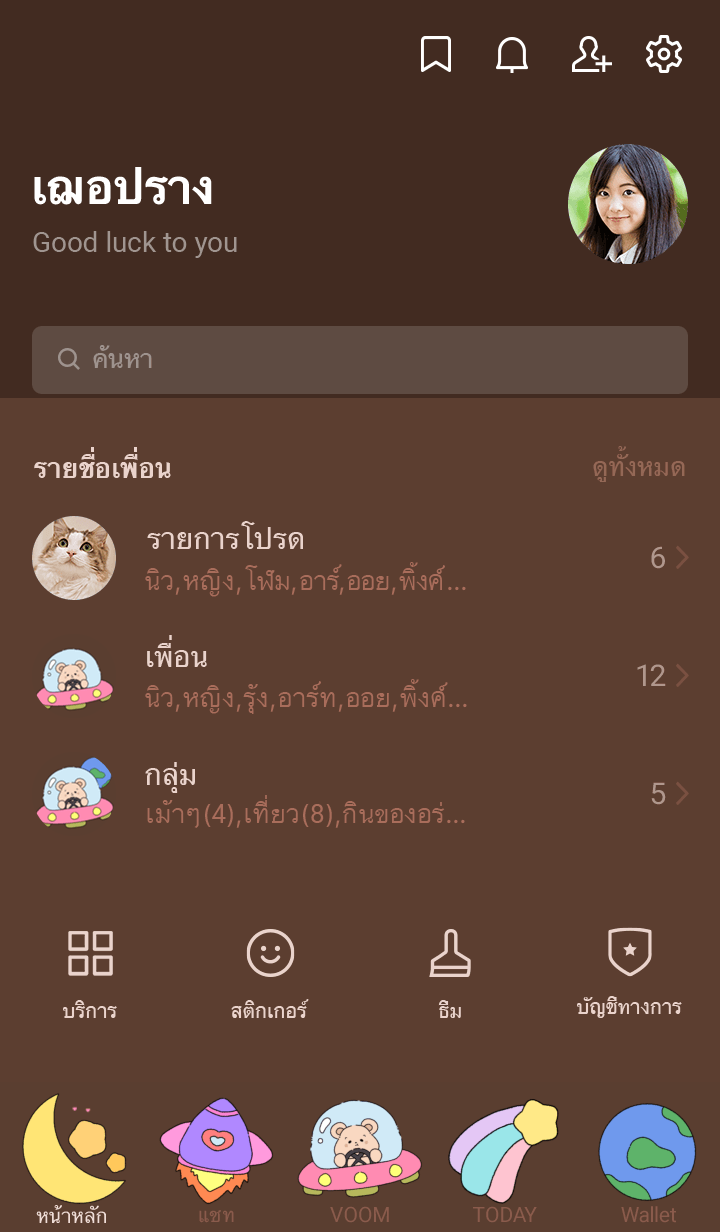Switch to the Wallet tab
Image resolution: width=720 pixels, height=1232 pixels.
coord(647,1162)
